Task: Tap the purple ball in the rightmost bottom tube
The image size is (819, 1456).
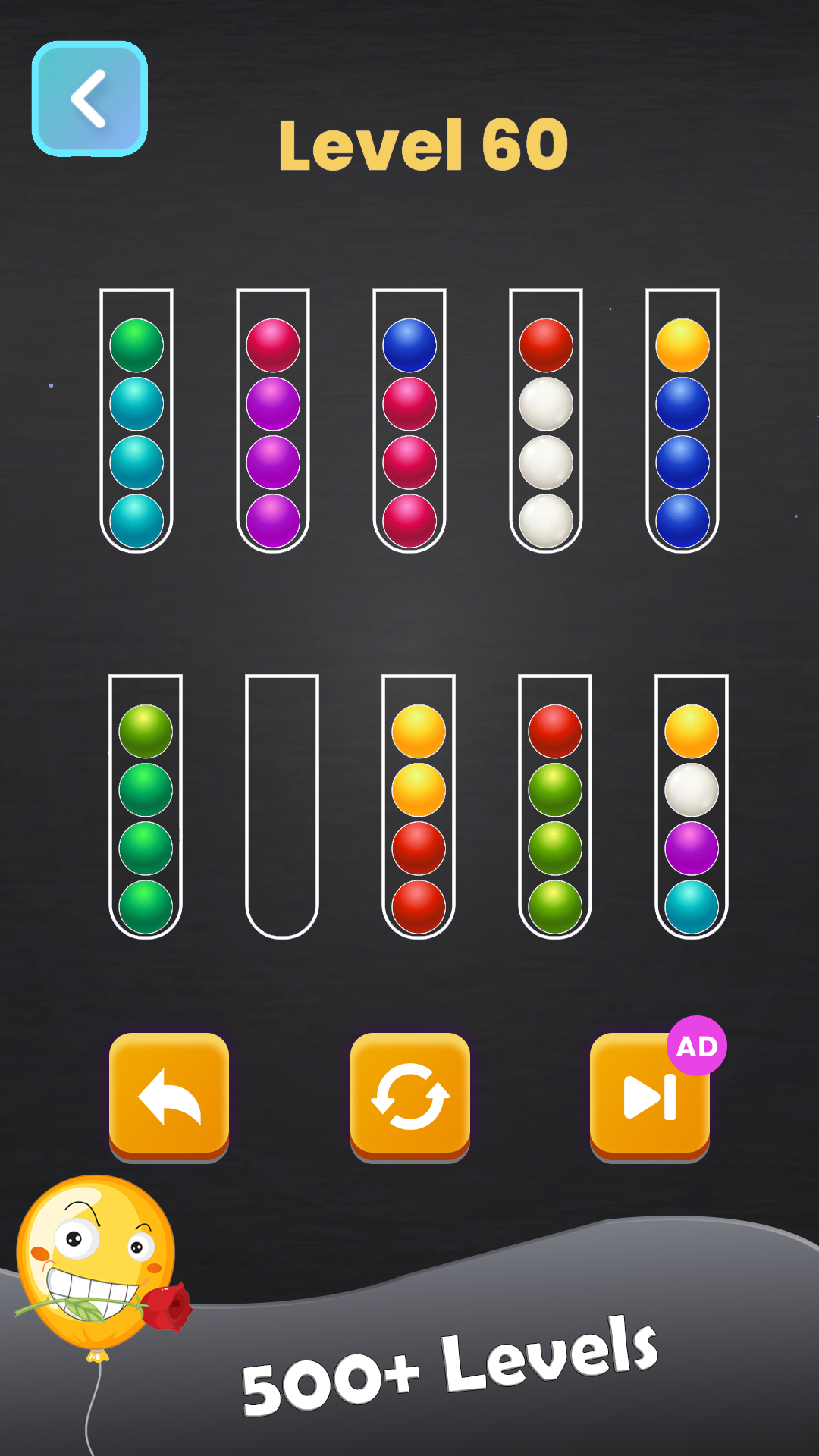Action: pos(691,849)
